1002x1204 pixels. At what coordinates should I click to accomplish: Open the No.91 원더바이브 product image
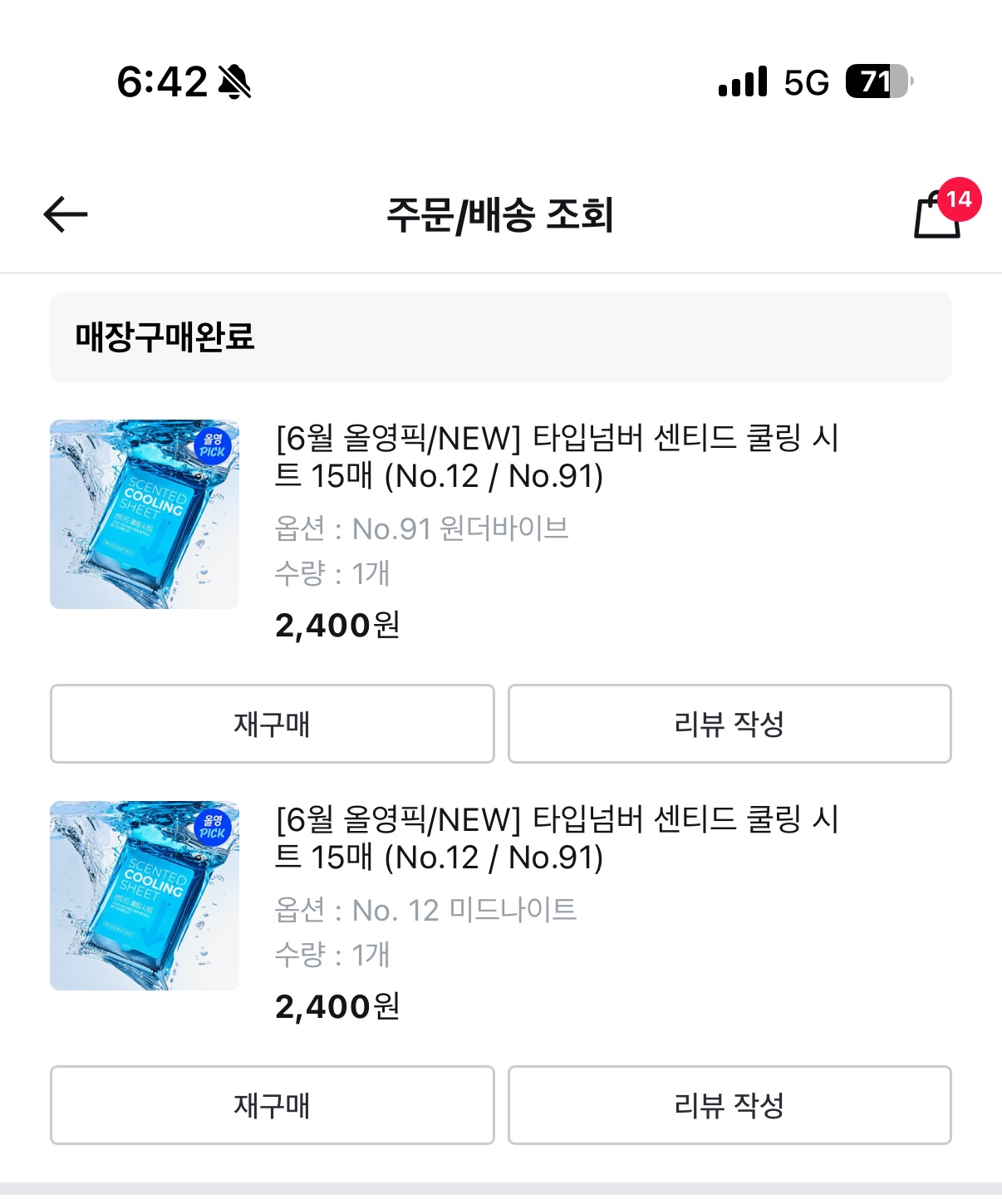[145, 514]
